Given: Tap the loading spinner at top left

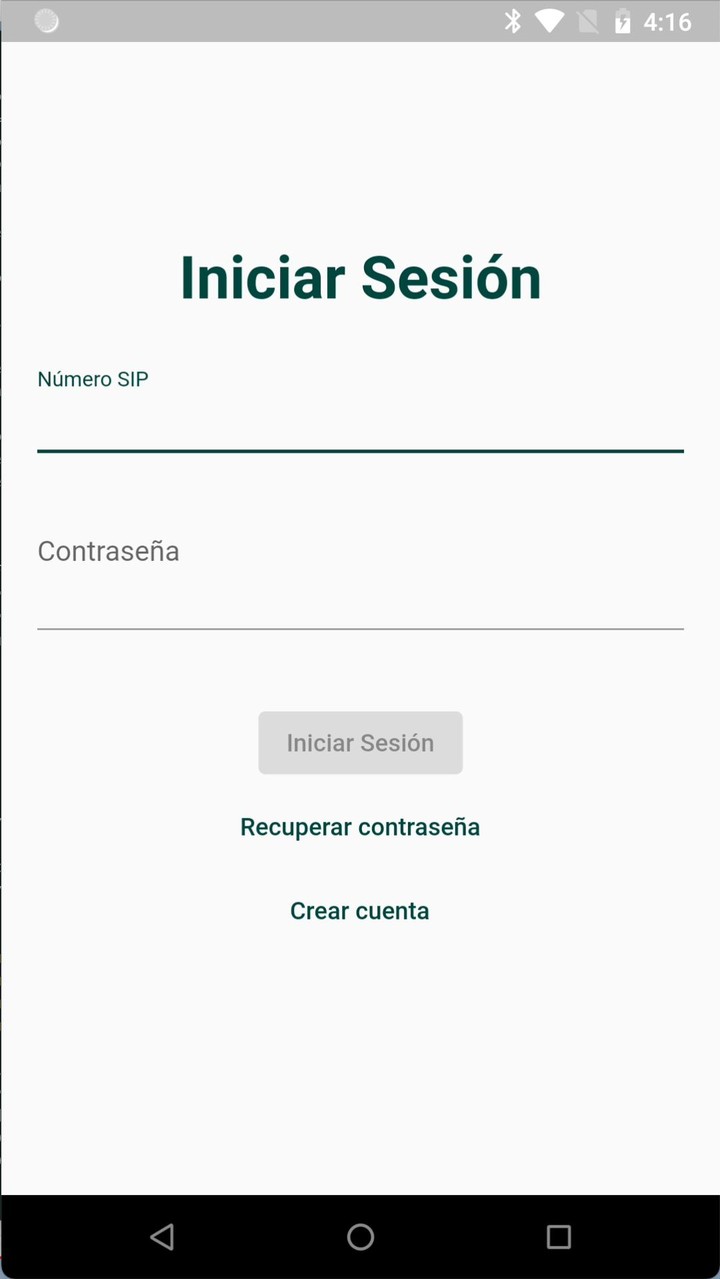Looking at the screenshot, I should click(x=46, y=20).
